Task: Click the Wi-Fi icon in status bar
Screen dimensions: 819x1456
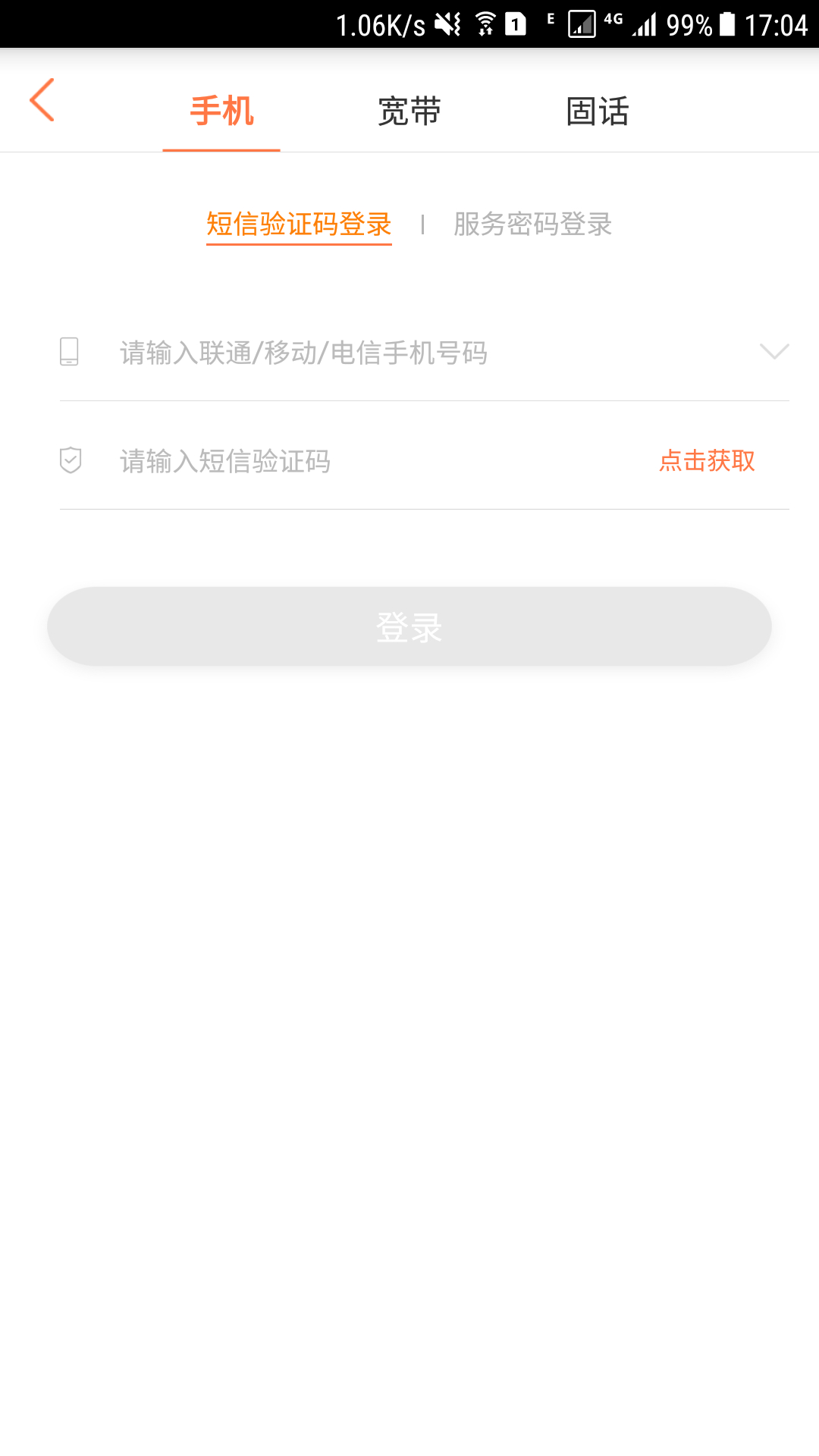Action: tap(486, 23)
